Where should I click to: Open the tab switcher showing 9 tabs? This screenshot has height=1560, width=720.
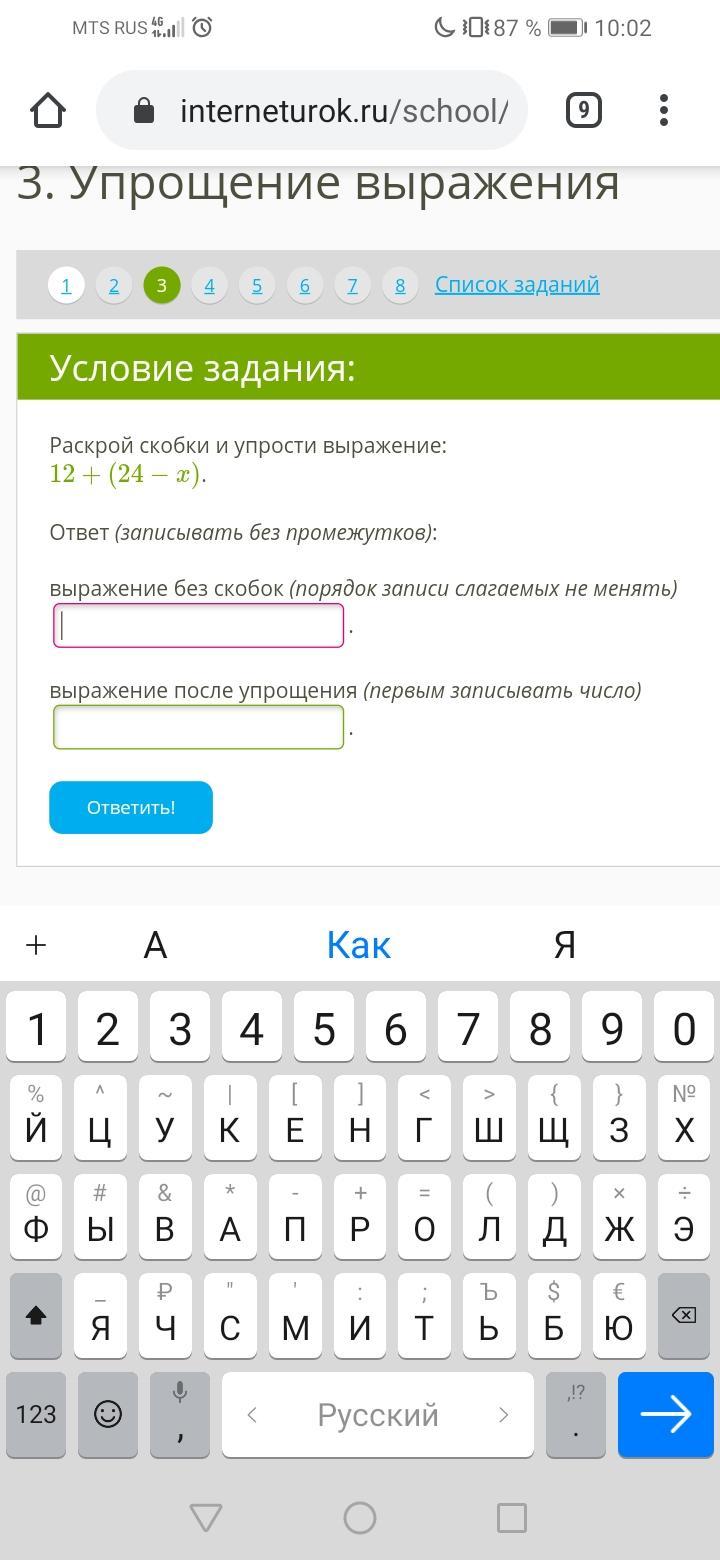(584, 110)
